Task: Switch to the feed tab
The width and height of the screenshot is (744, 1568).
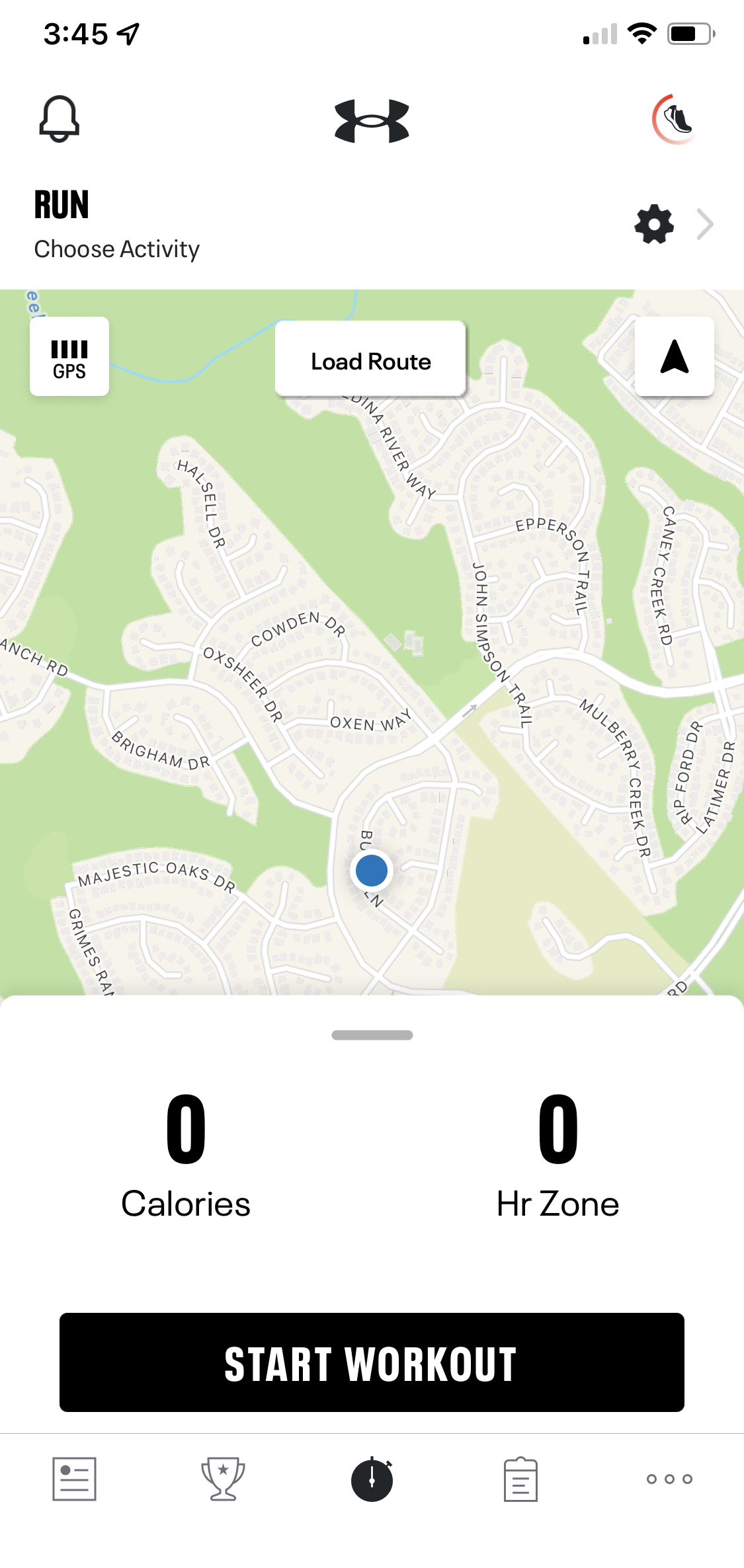Action: pyautogui.click(x=74, y=1479)
